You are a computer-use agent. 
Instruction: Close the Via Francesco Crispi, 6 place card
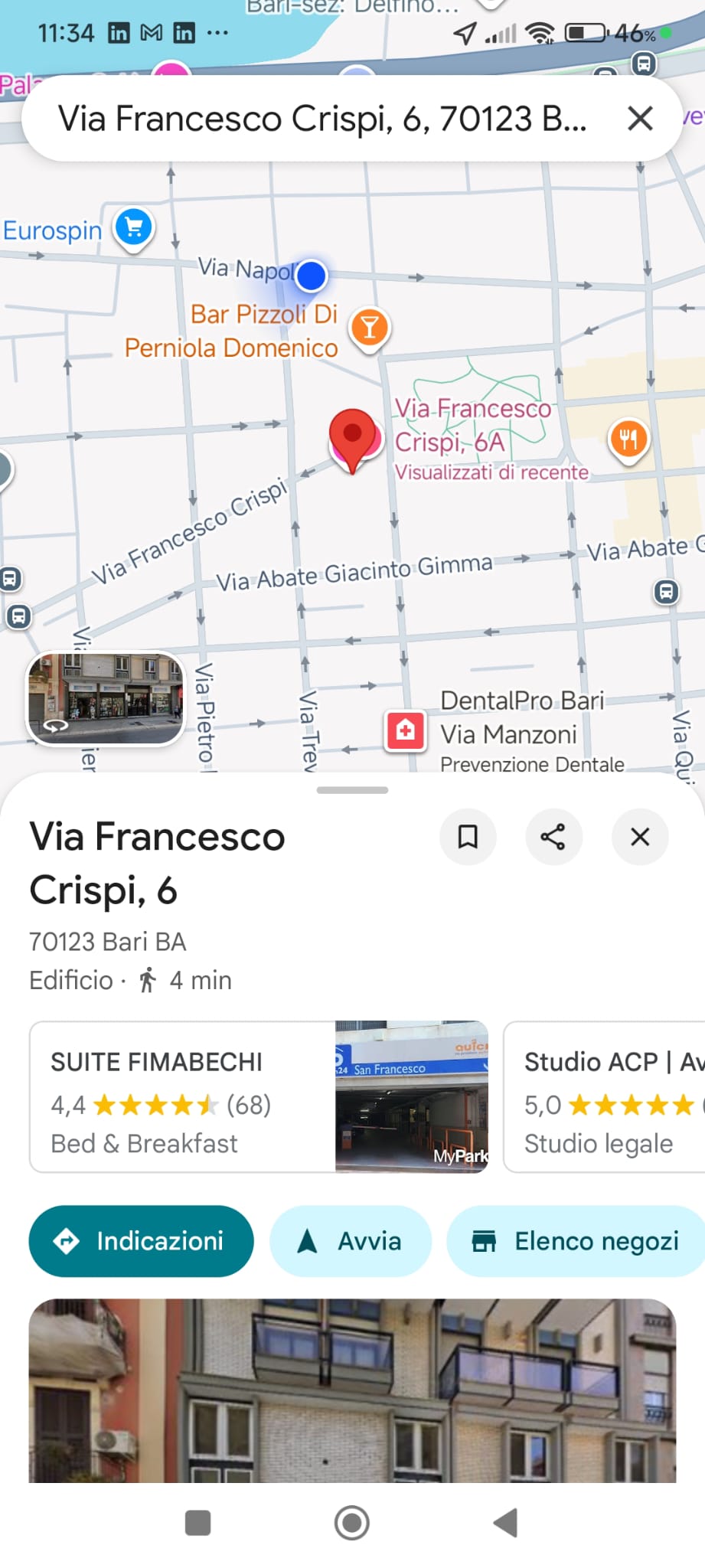[x=640, y=837]
